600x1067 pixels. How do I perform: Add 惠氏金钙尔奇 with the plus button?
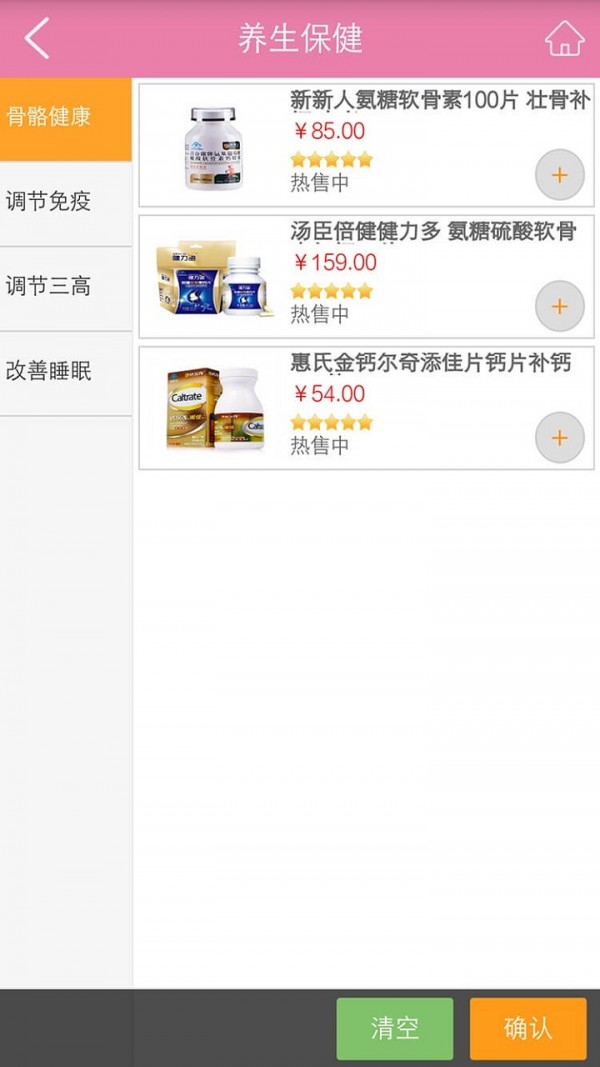[559, 437]
